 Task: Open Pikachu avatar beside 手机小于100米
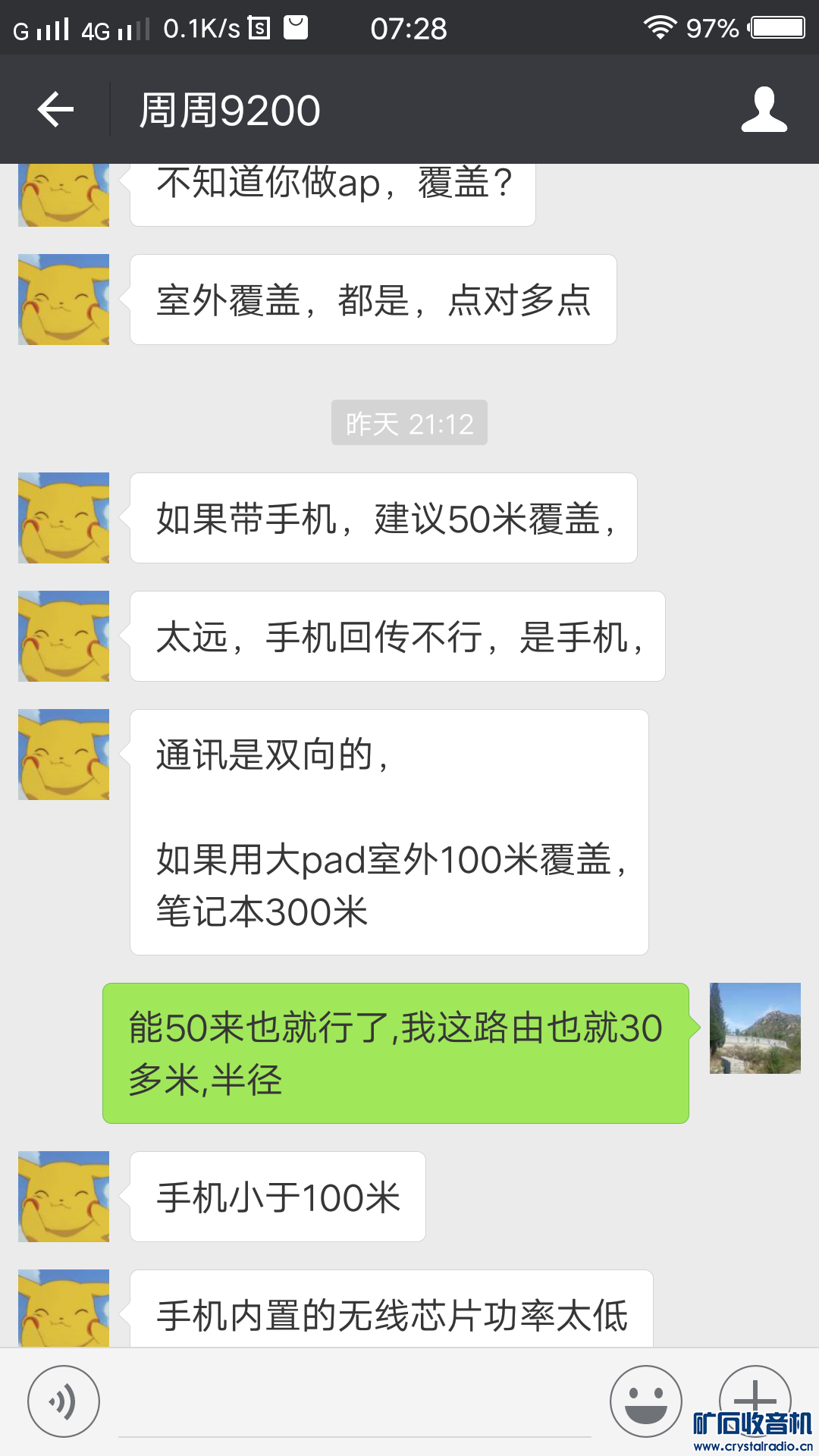pos(64,1197)
